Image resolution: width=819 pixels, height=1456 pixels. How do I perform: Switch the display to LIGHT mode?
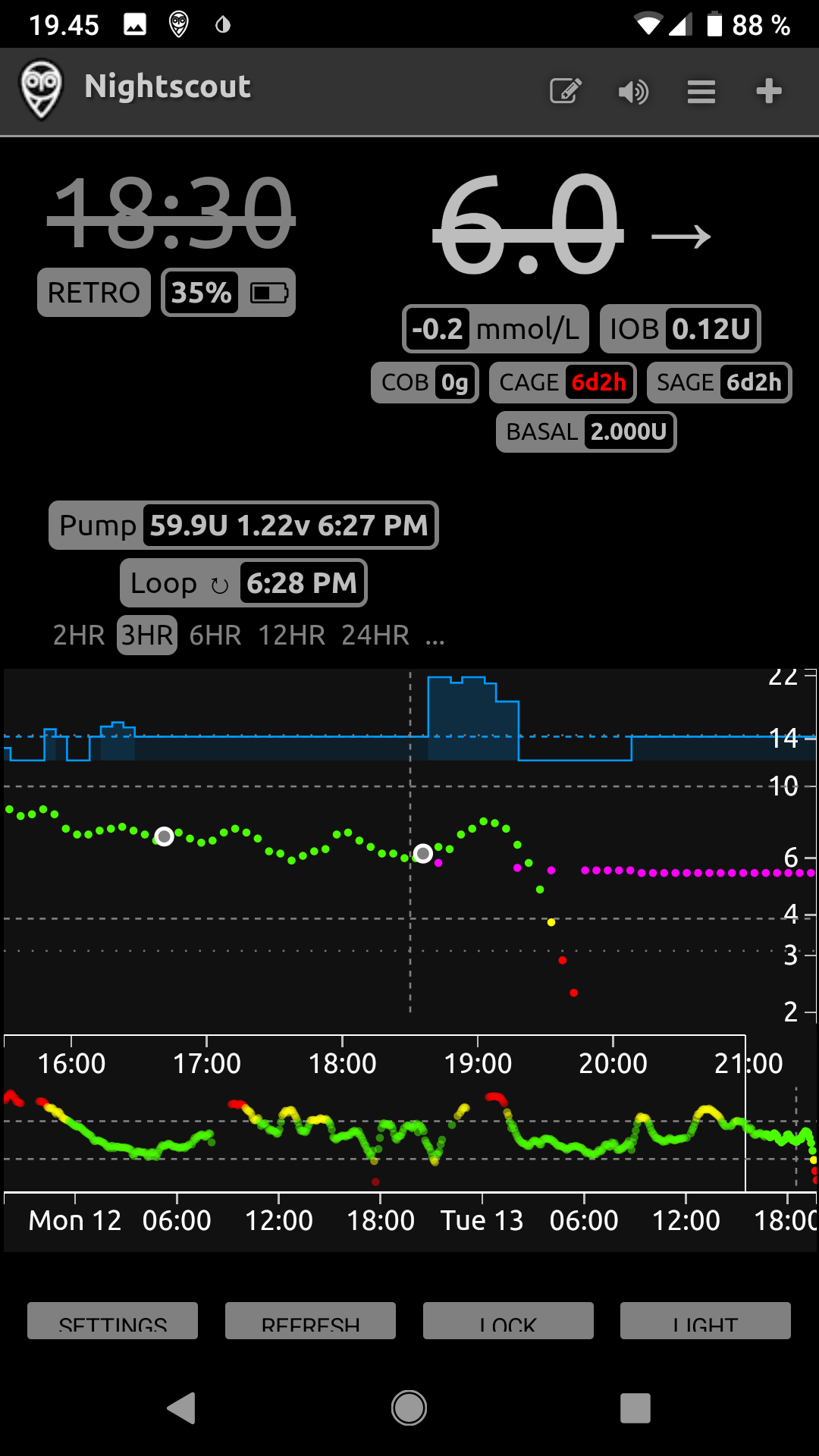[704, 1323]
